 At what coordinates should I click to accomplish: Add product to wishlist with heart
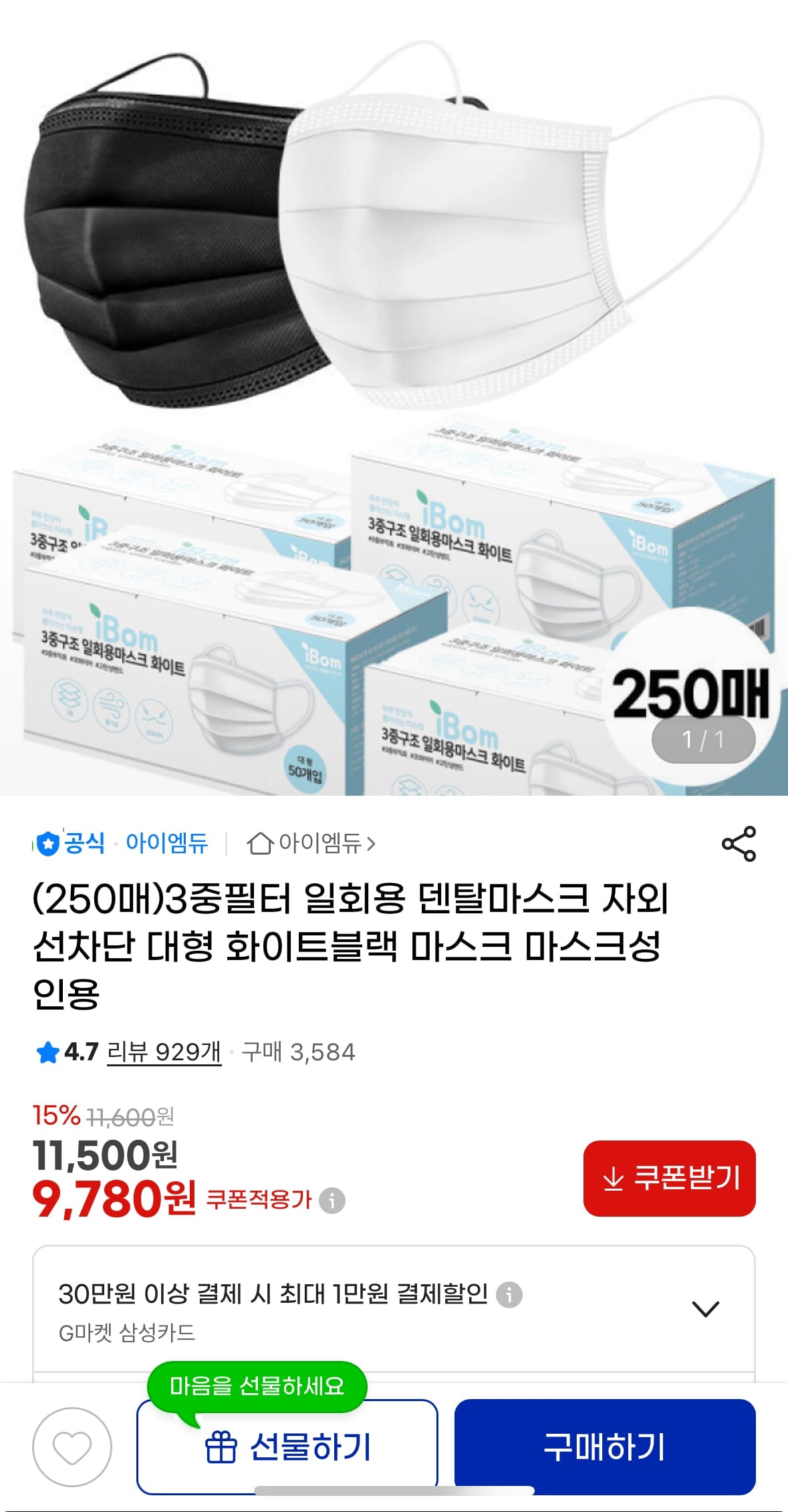pyautogui.click(x=72, y=1447)
